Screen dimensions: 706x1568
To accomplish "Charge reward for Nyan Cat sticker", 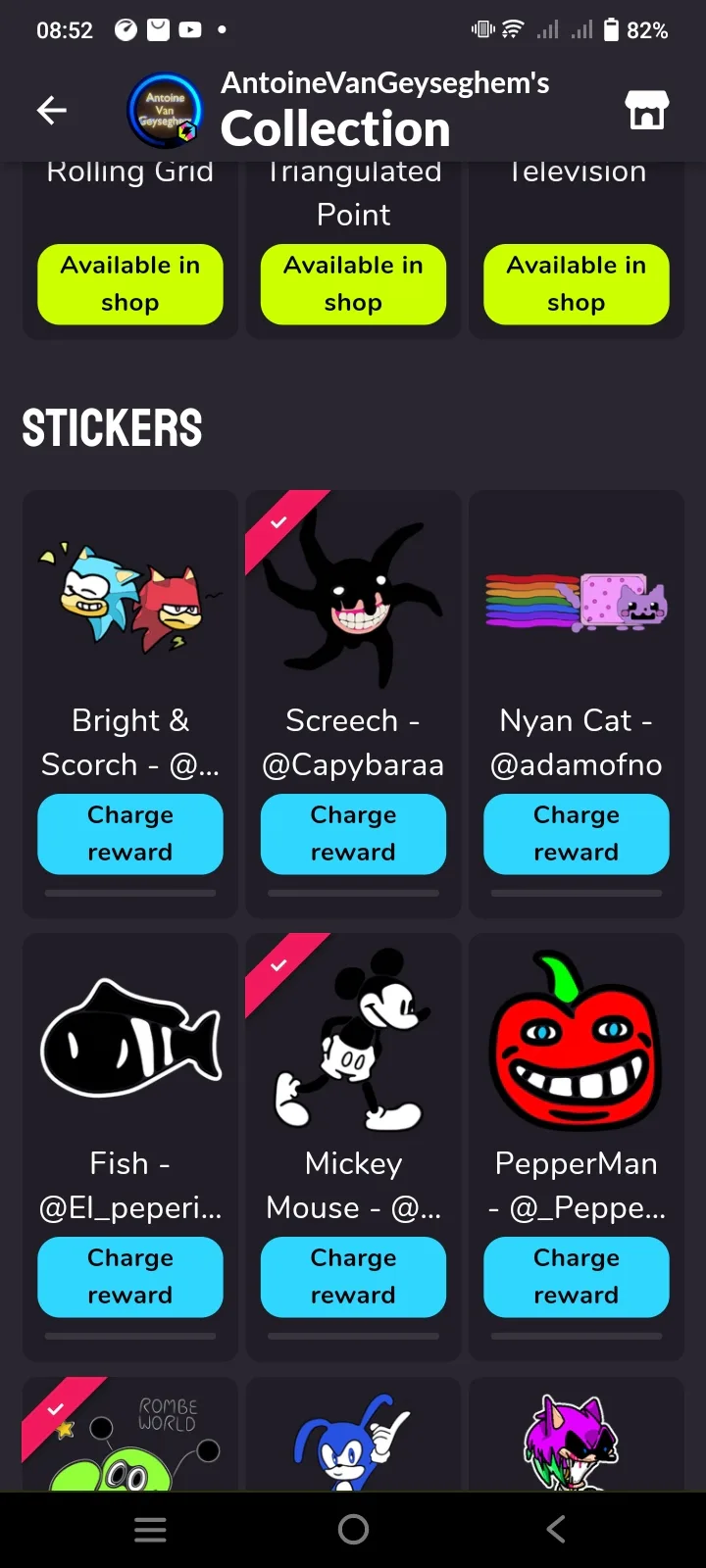I will pos(577,834).
